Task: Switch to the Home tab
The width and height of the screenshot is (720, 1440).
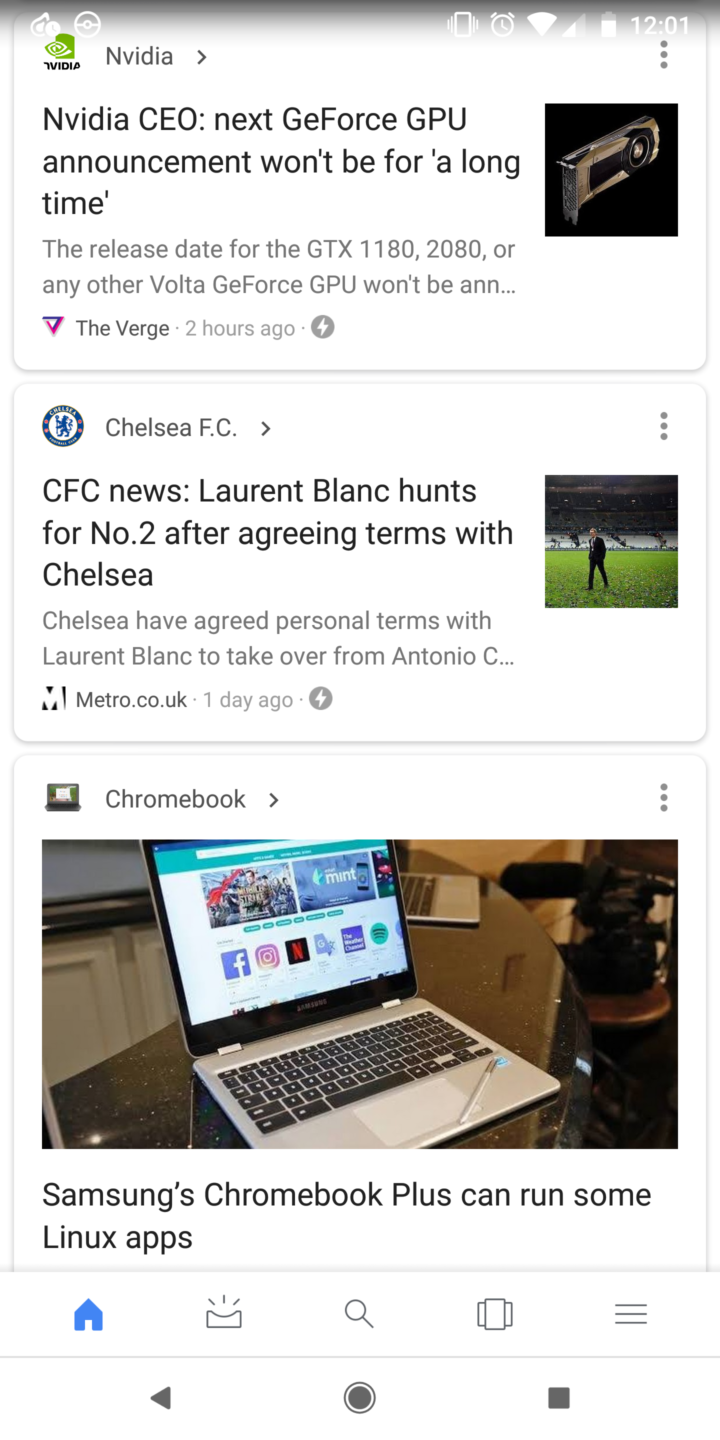Action: [89, 1314]
